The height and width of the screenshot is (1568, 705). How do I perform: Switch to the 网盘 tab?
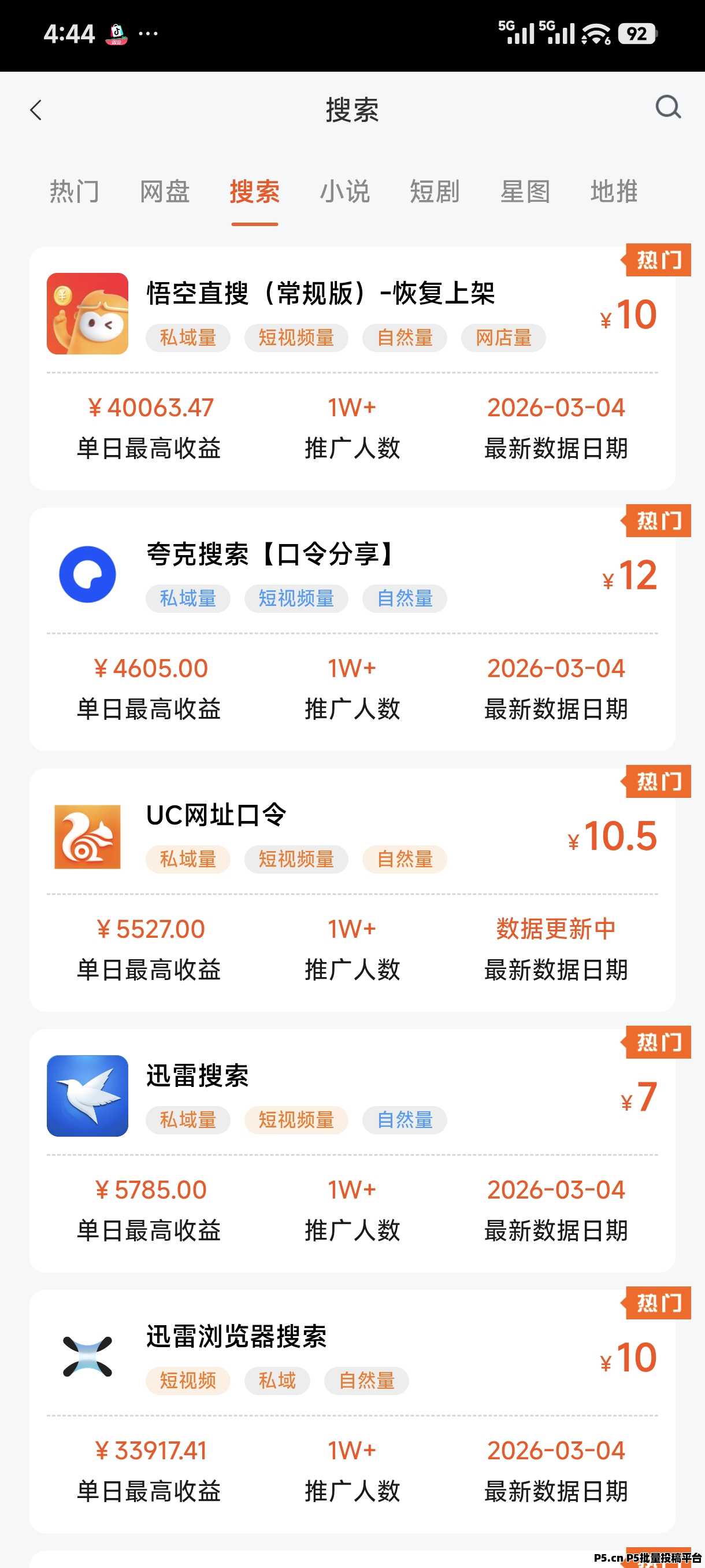pos(165,192)
